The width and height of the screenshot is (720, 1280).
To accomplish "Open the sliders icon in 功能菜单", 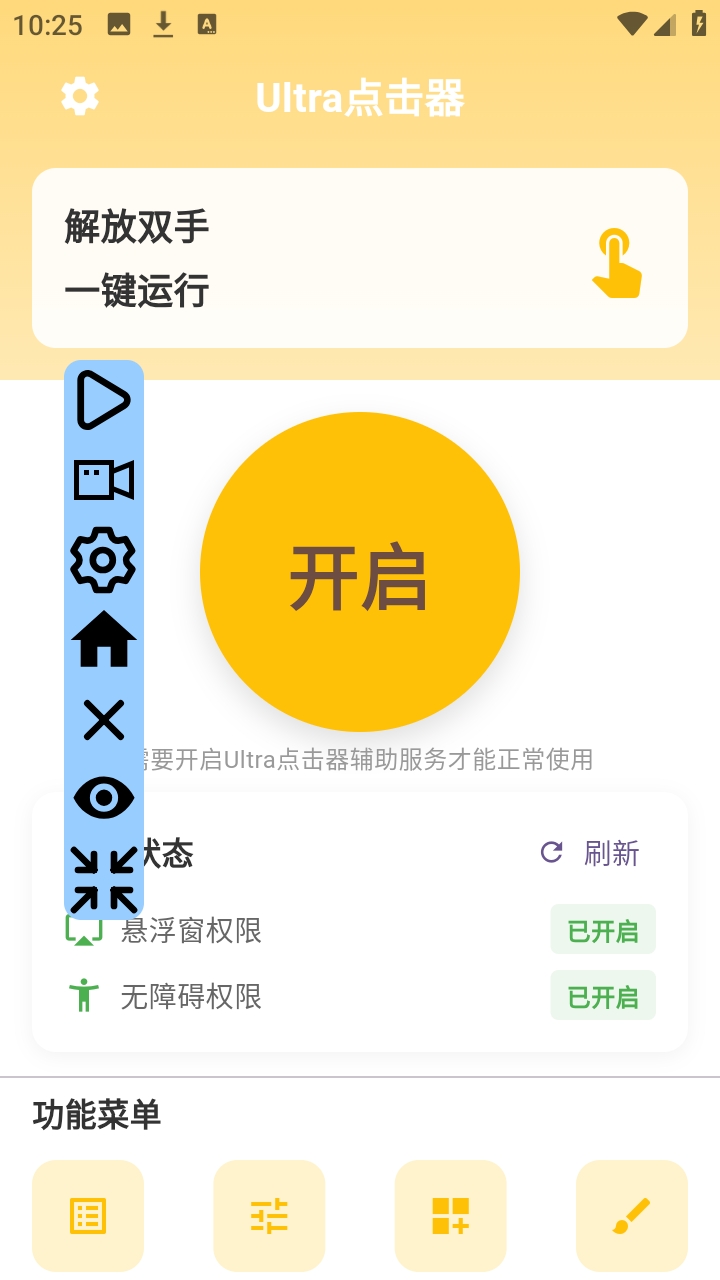I will [x=269, y=1216].
